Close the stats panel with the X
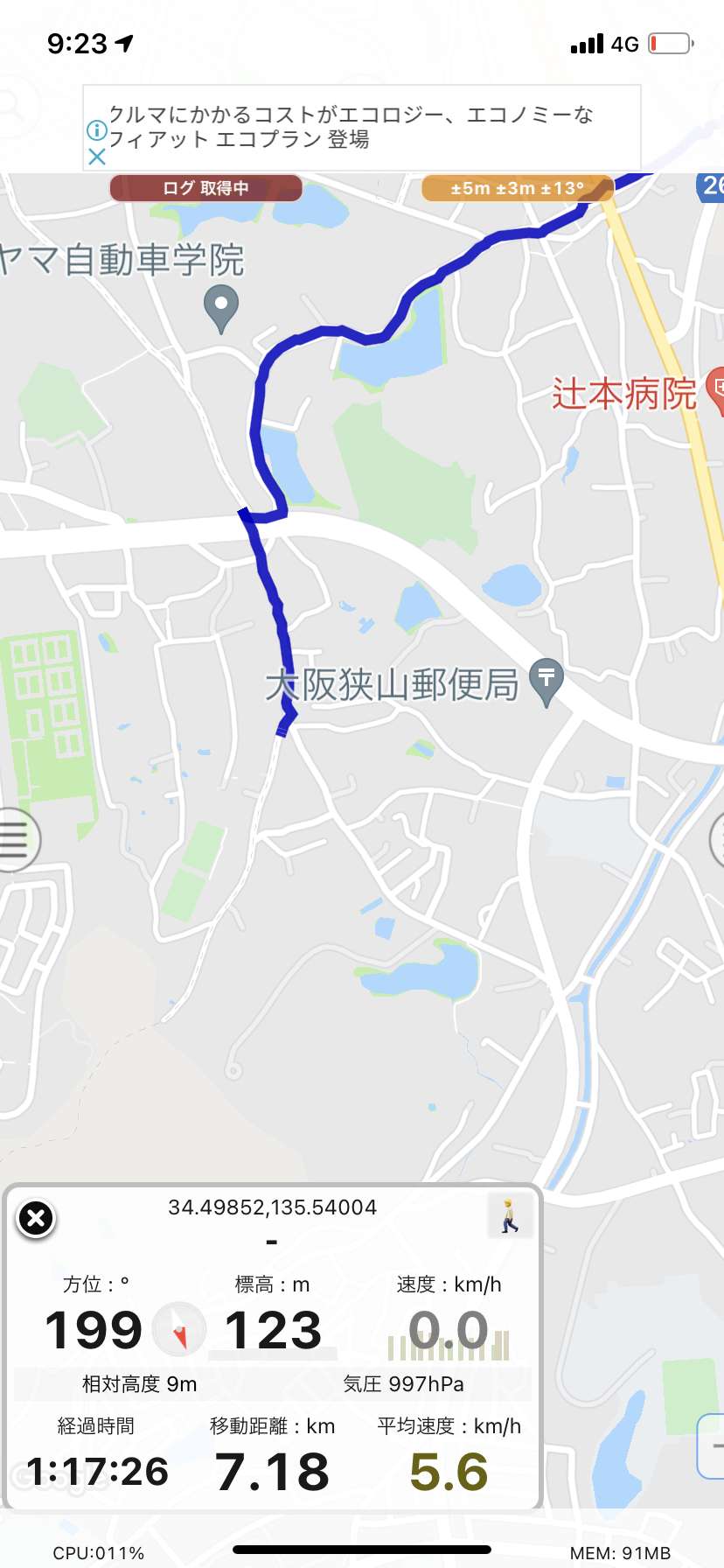Viewport: 724px width, 1568px height. [x=36, y=1218]
